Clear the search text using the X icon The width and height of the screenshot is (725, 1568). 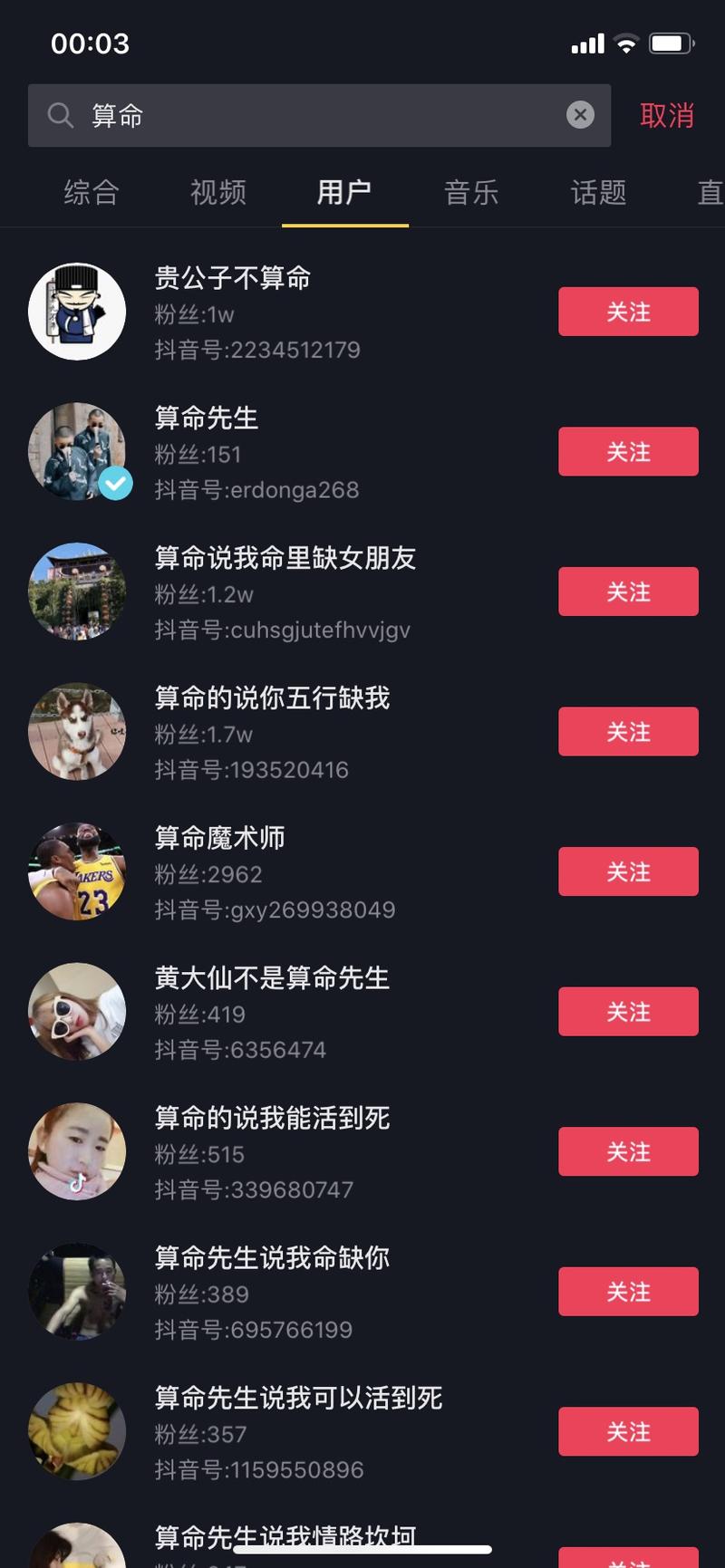(579, 114)
